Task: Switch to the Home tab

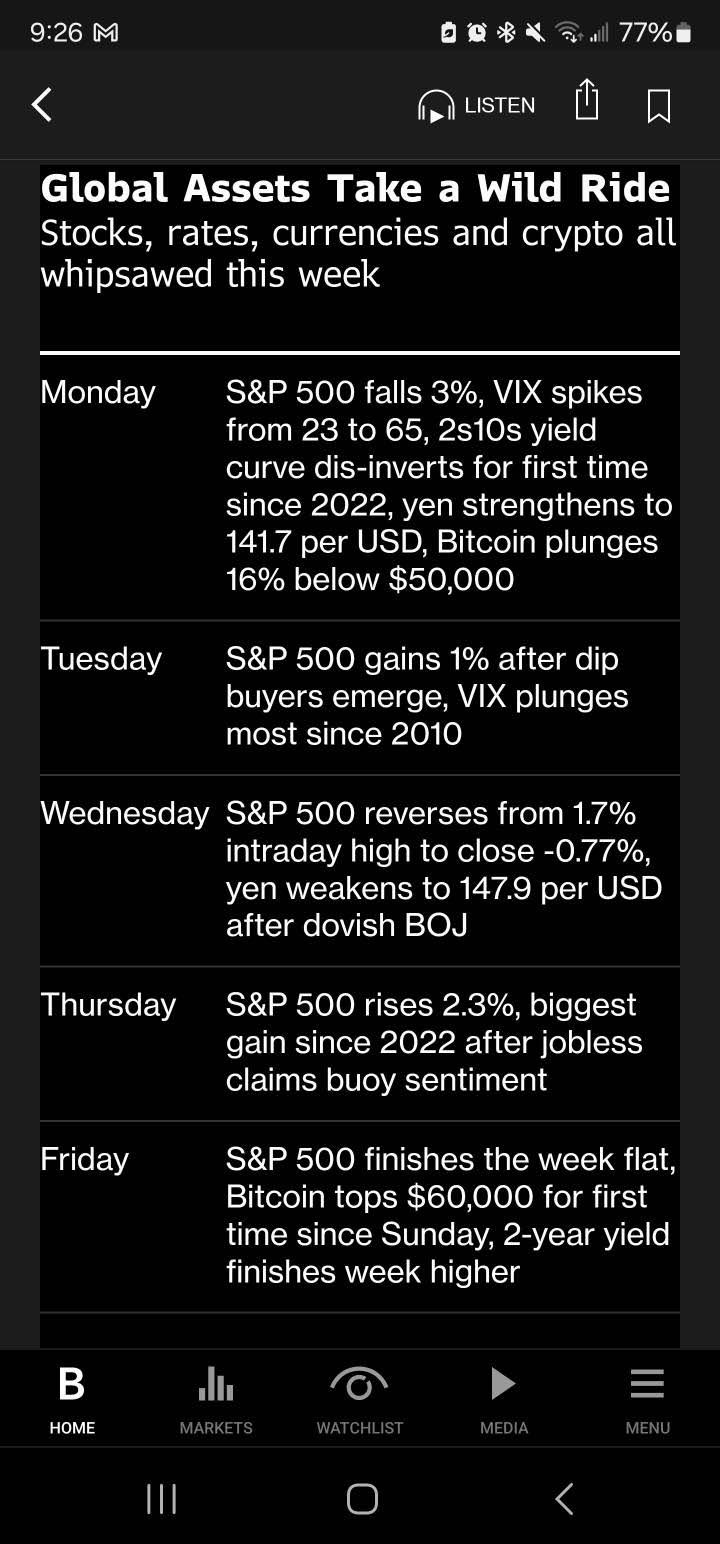Action: (x=72, y=1400)
